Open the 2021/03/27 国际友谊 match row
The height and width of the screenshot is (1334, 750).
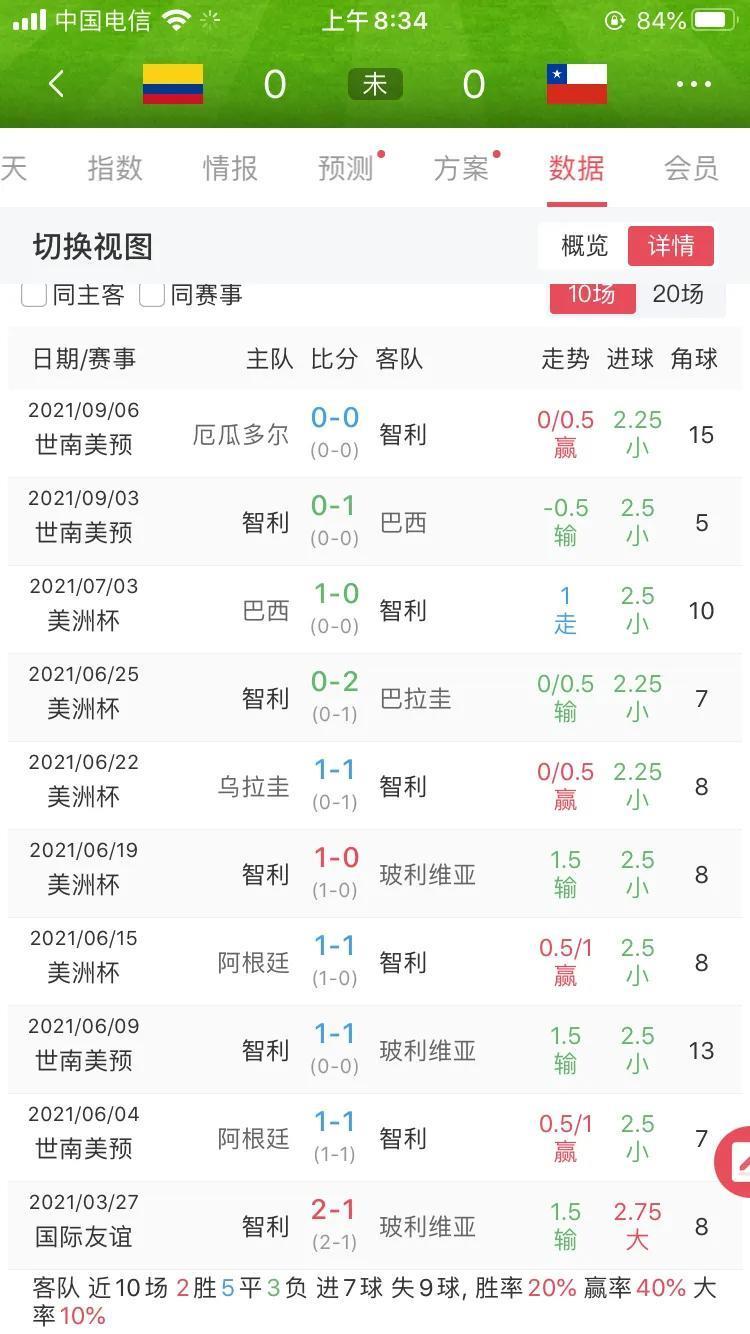pyautogui.click(x=375, y=1226)
